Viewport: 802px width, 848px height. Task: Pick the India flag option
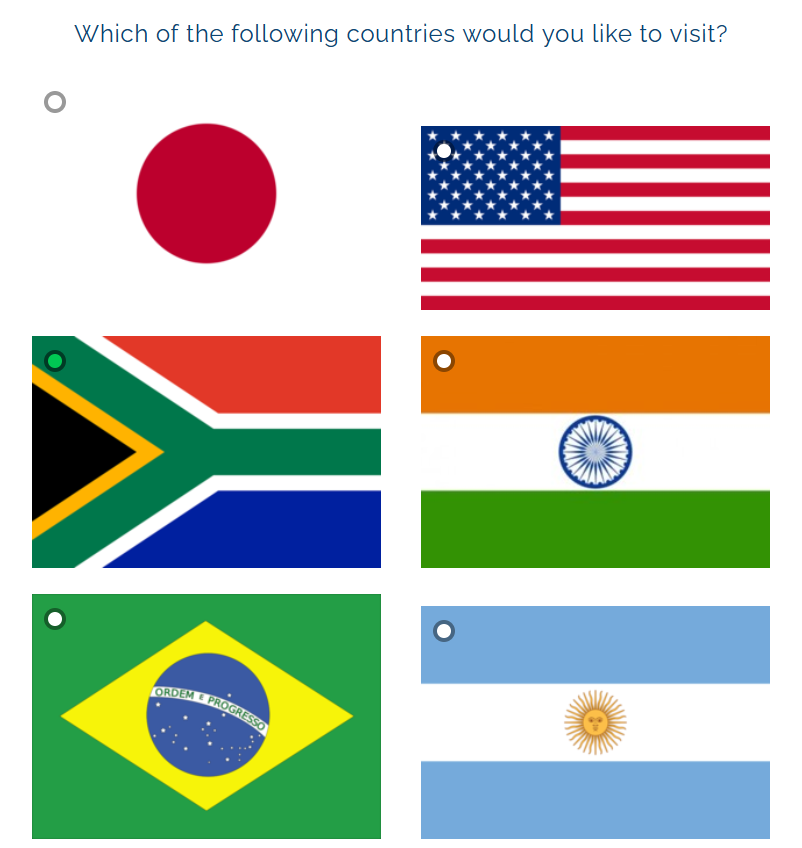tap(444, 360)
